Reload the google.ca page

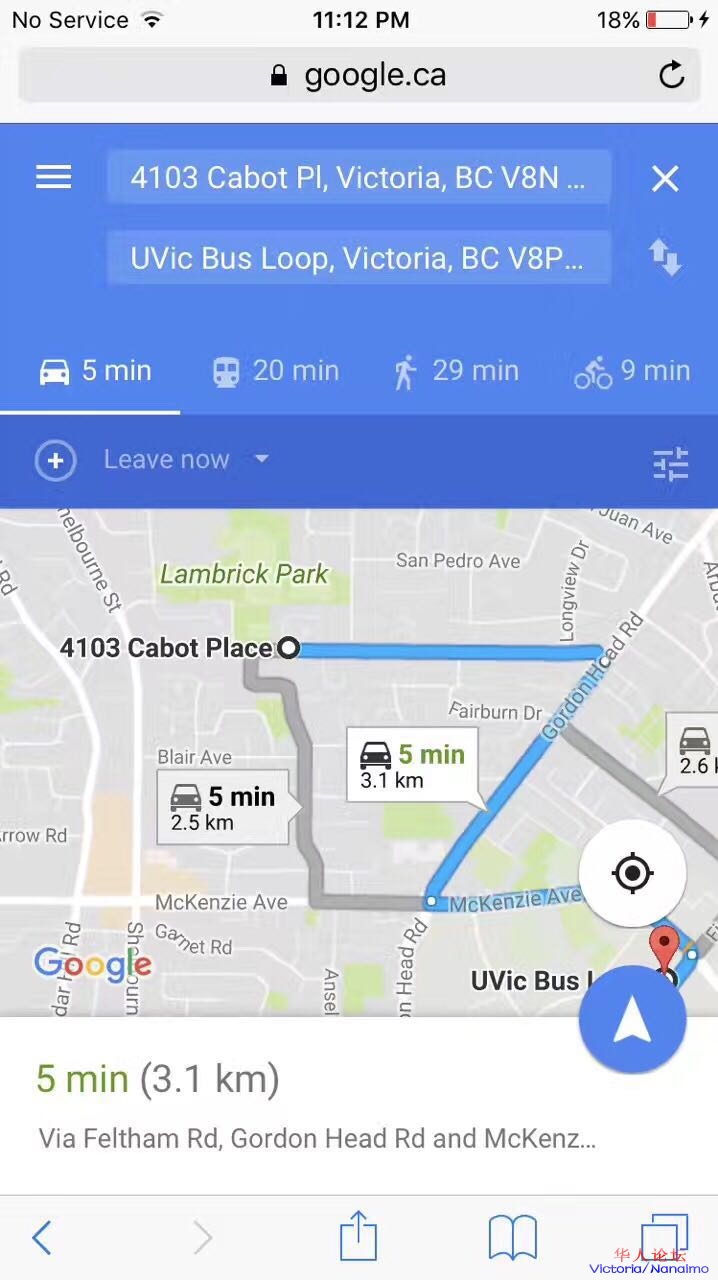(x=672, y=75)
